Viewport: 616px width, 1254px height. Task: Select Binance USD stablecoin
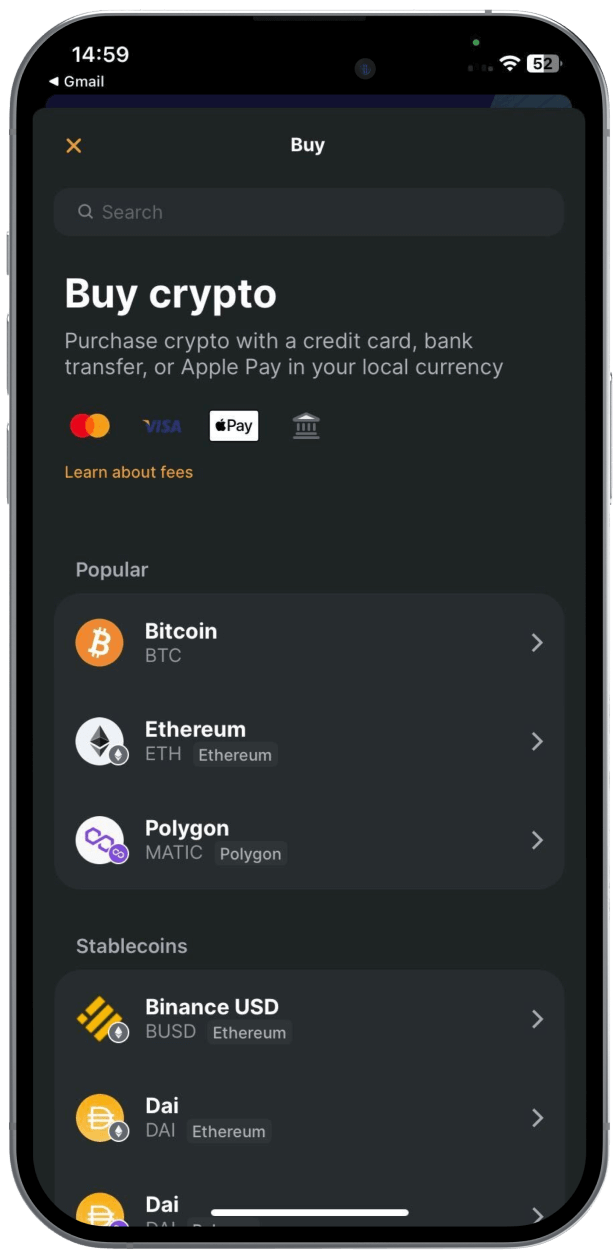click(308, 1019)
